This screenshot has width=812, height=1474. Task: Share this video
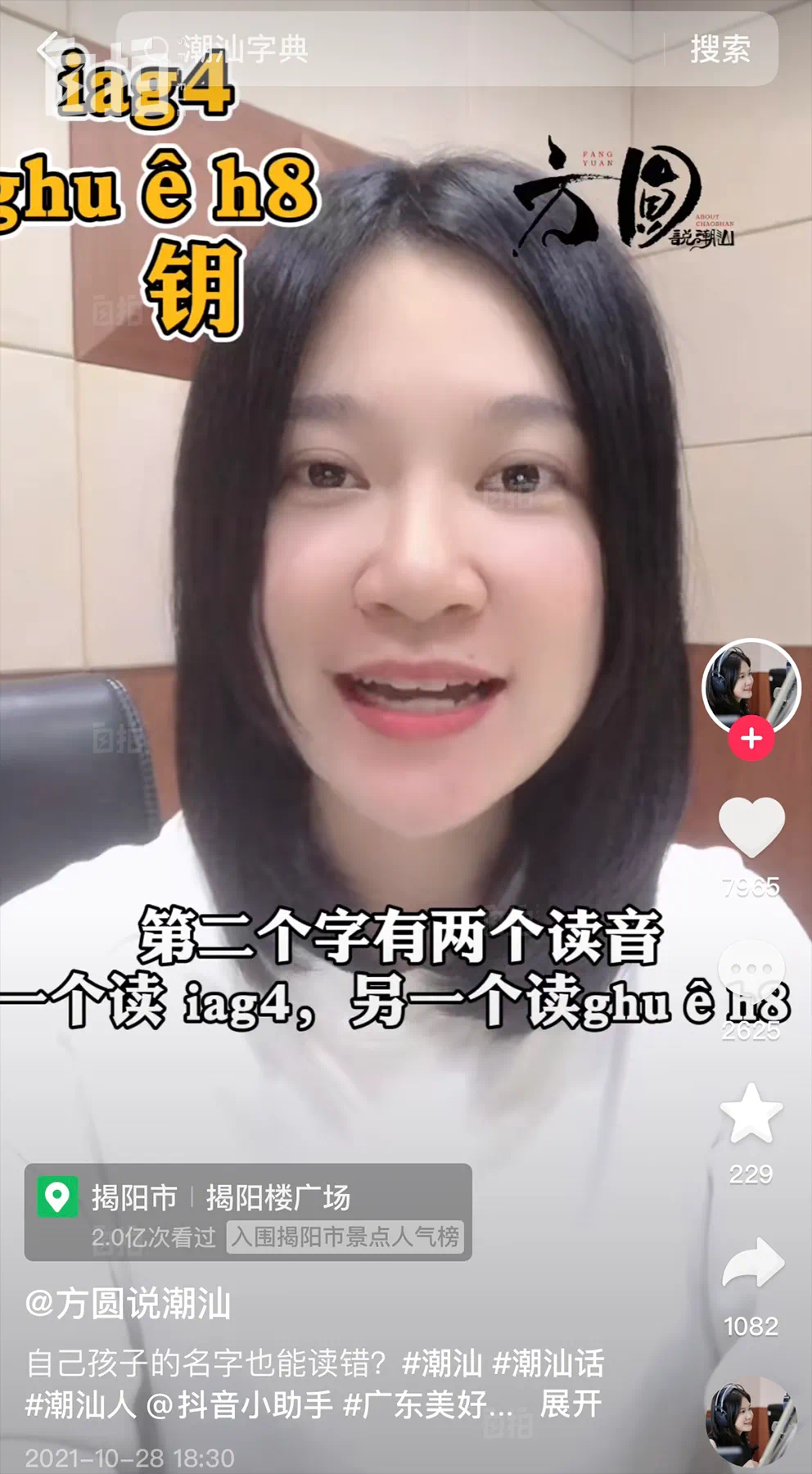click(x=752, y=1264)
